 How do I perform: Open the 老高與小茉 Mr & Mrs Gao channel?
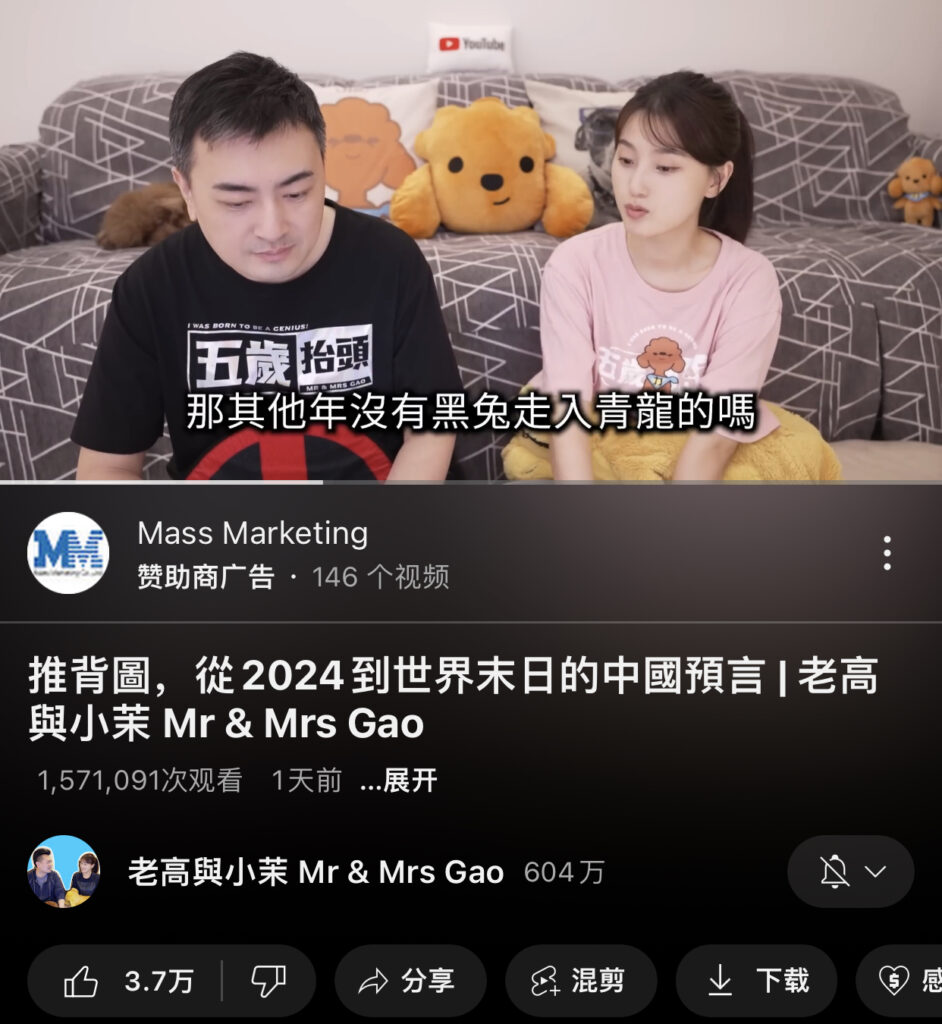click(x=315, y=872)
